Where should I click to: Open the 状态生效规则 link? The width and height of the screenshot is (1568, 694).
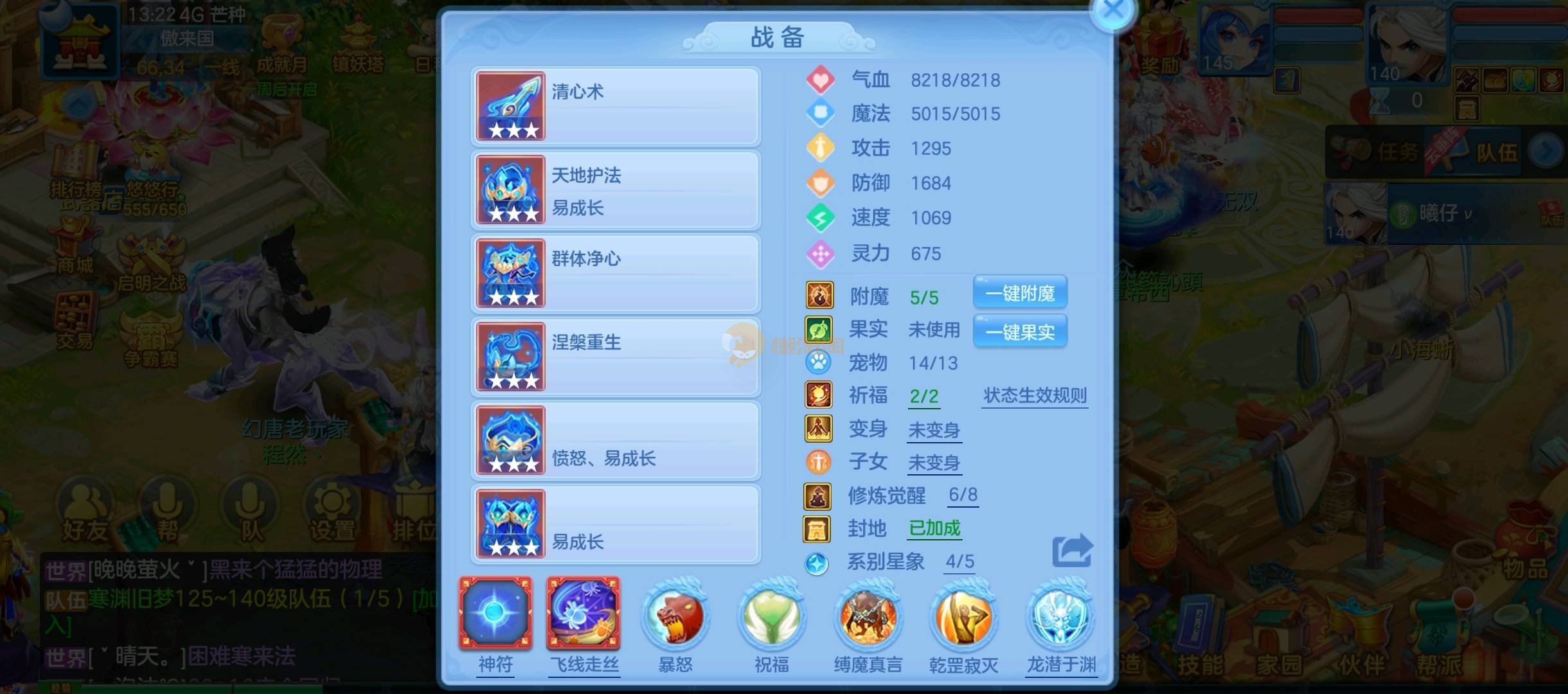point(1035,395)
